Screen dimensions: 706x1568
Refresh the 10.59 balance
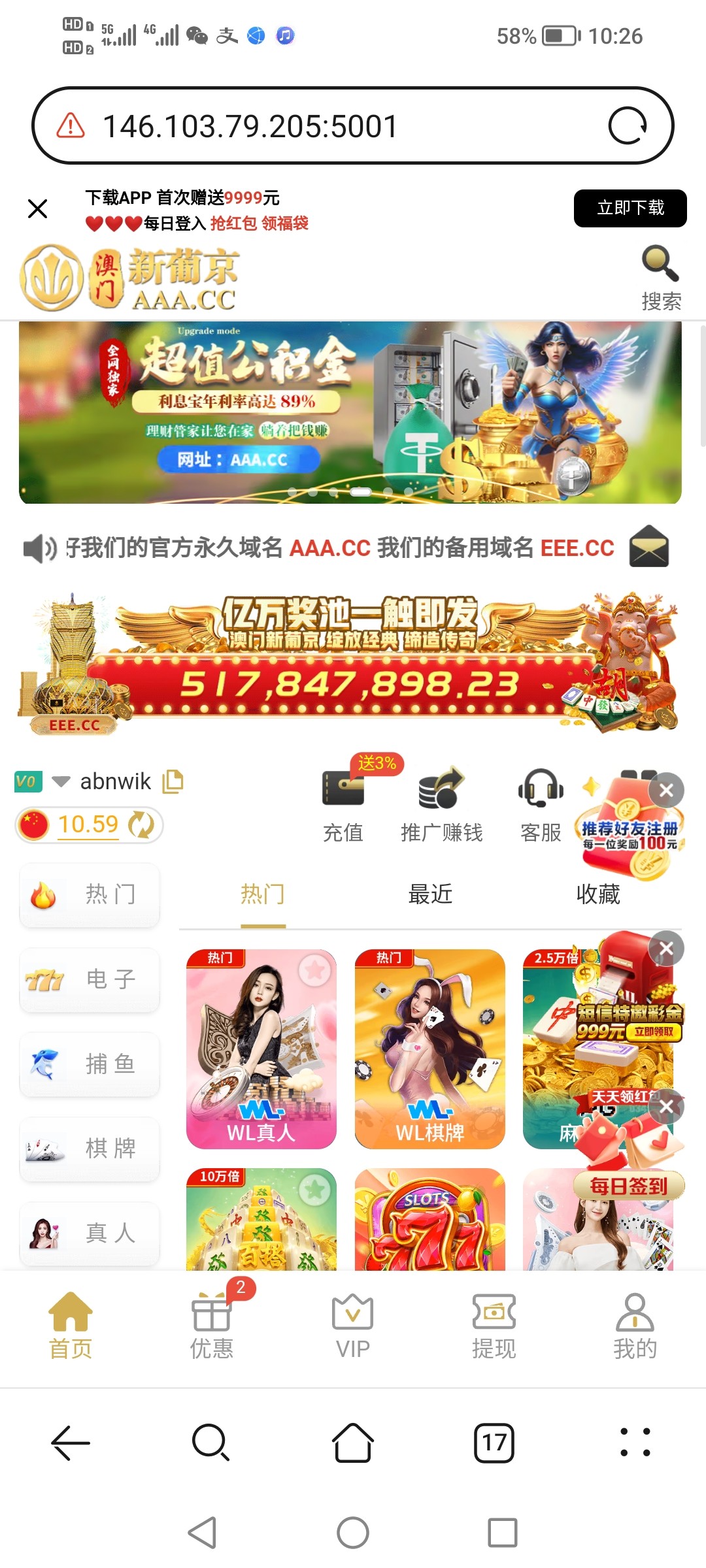pyautogui.click(x=141, y=825)
